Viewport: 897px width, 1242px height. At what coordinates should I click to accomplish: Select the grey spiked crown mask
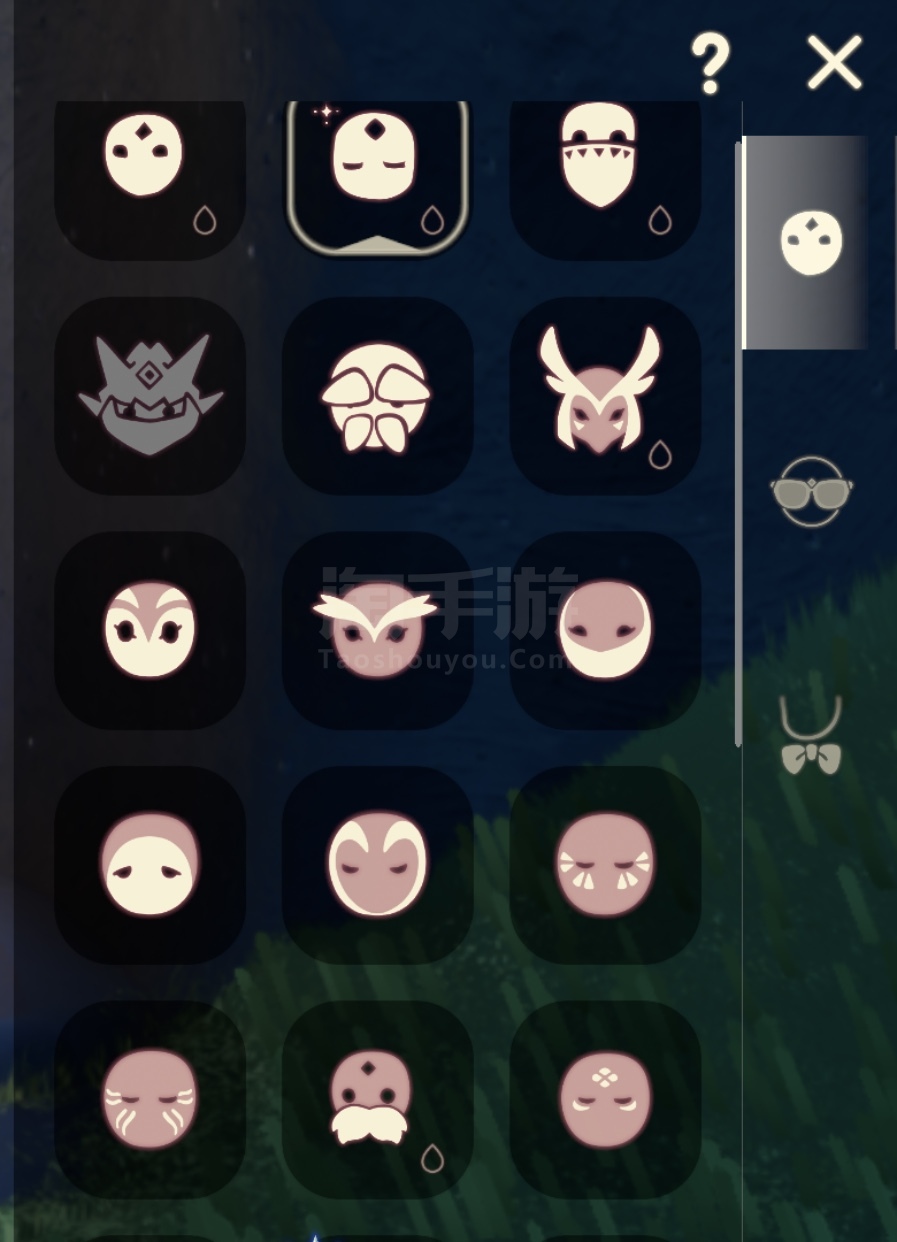[150, 395]
